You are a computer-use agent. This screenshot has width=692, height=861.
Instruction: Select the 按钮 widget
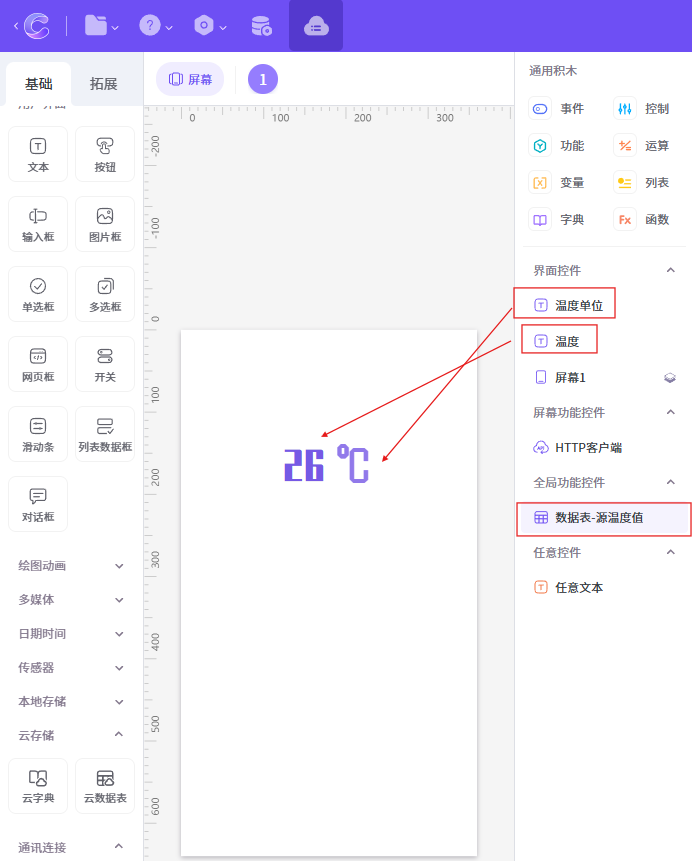click(105, 154)
